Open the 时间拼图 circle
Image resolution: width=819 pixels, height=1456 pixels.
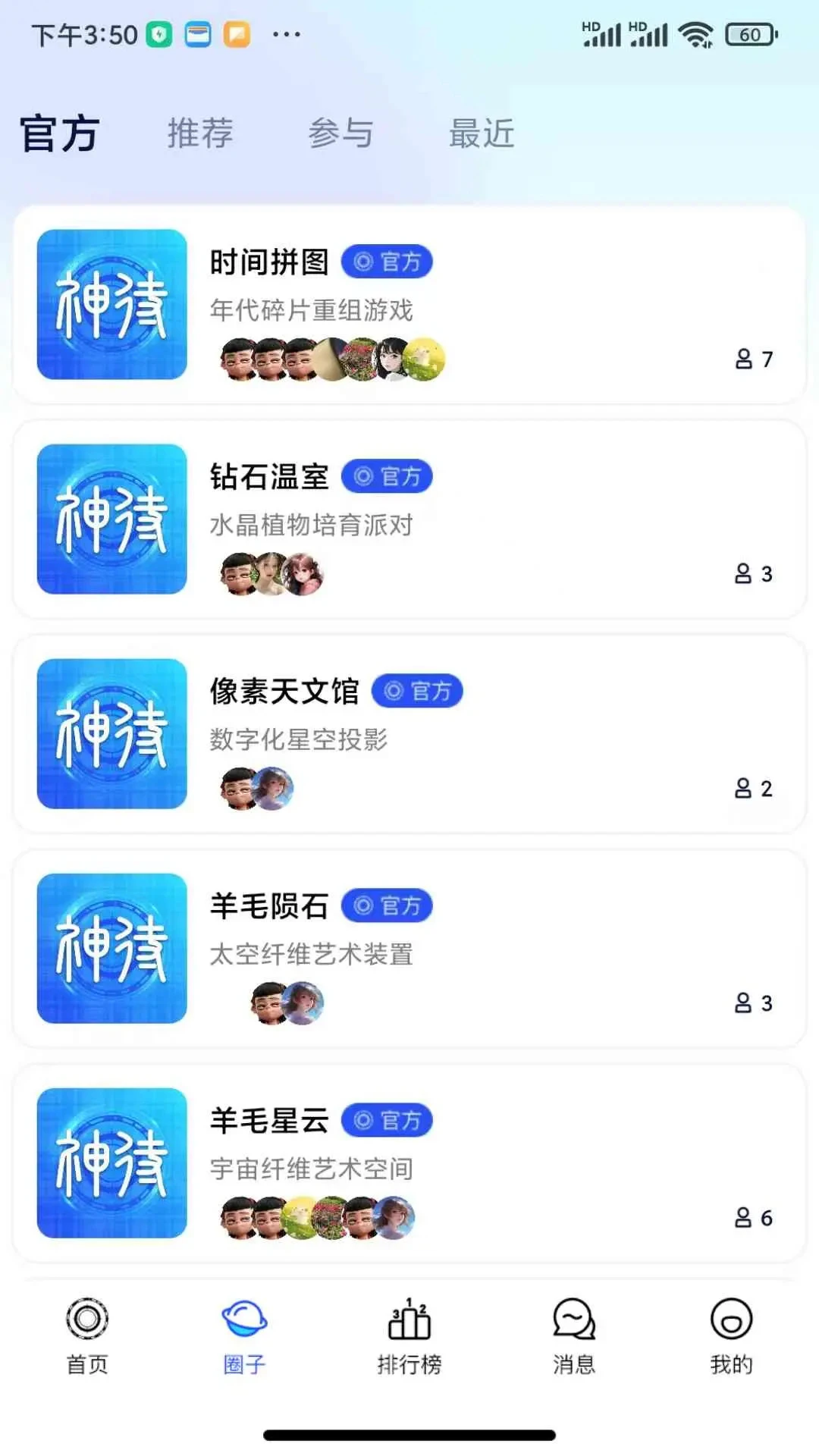point(409,305)
